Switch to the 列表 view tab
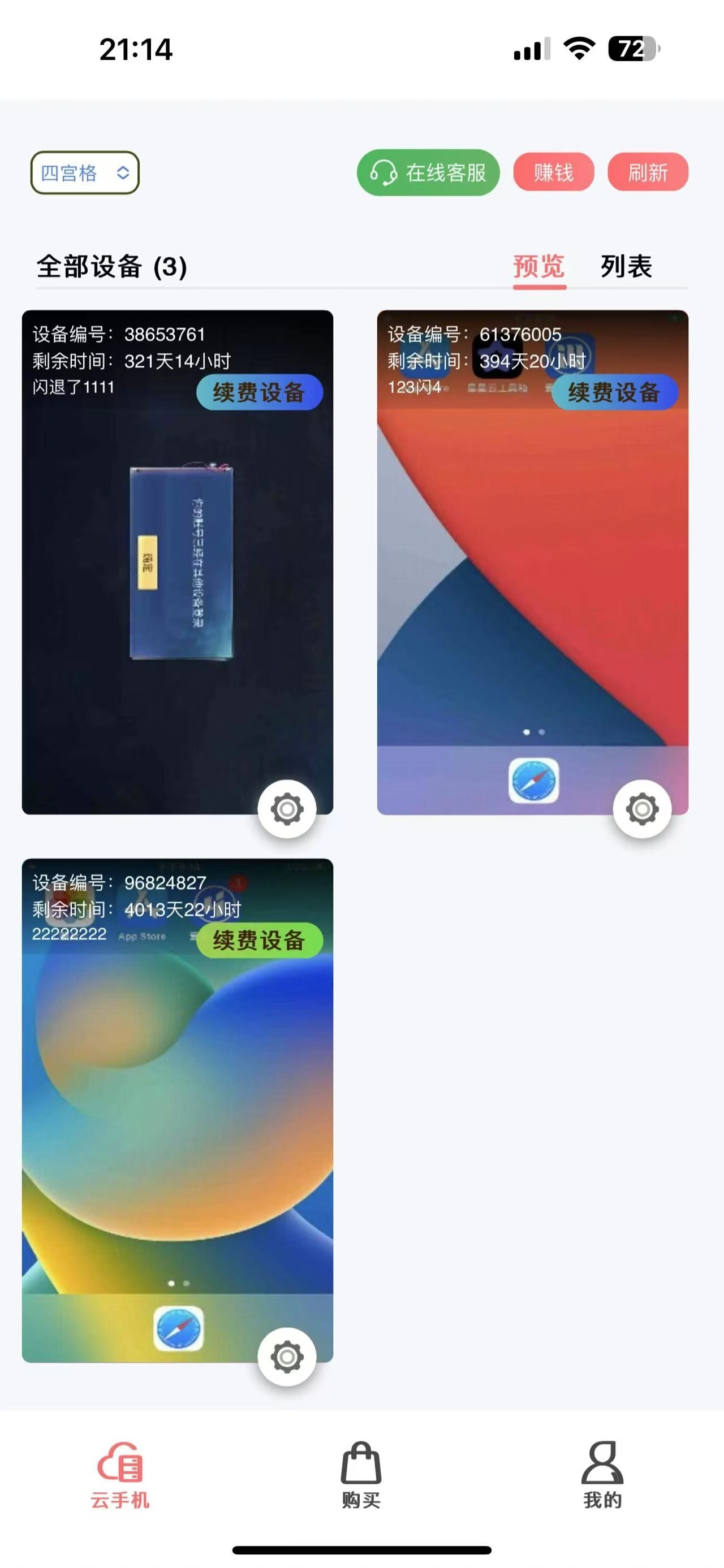This screenshot has width=724, height=1568. click(x=626, y=267)
